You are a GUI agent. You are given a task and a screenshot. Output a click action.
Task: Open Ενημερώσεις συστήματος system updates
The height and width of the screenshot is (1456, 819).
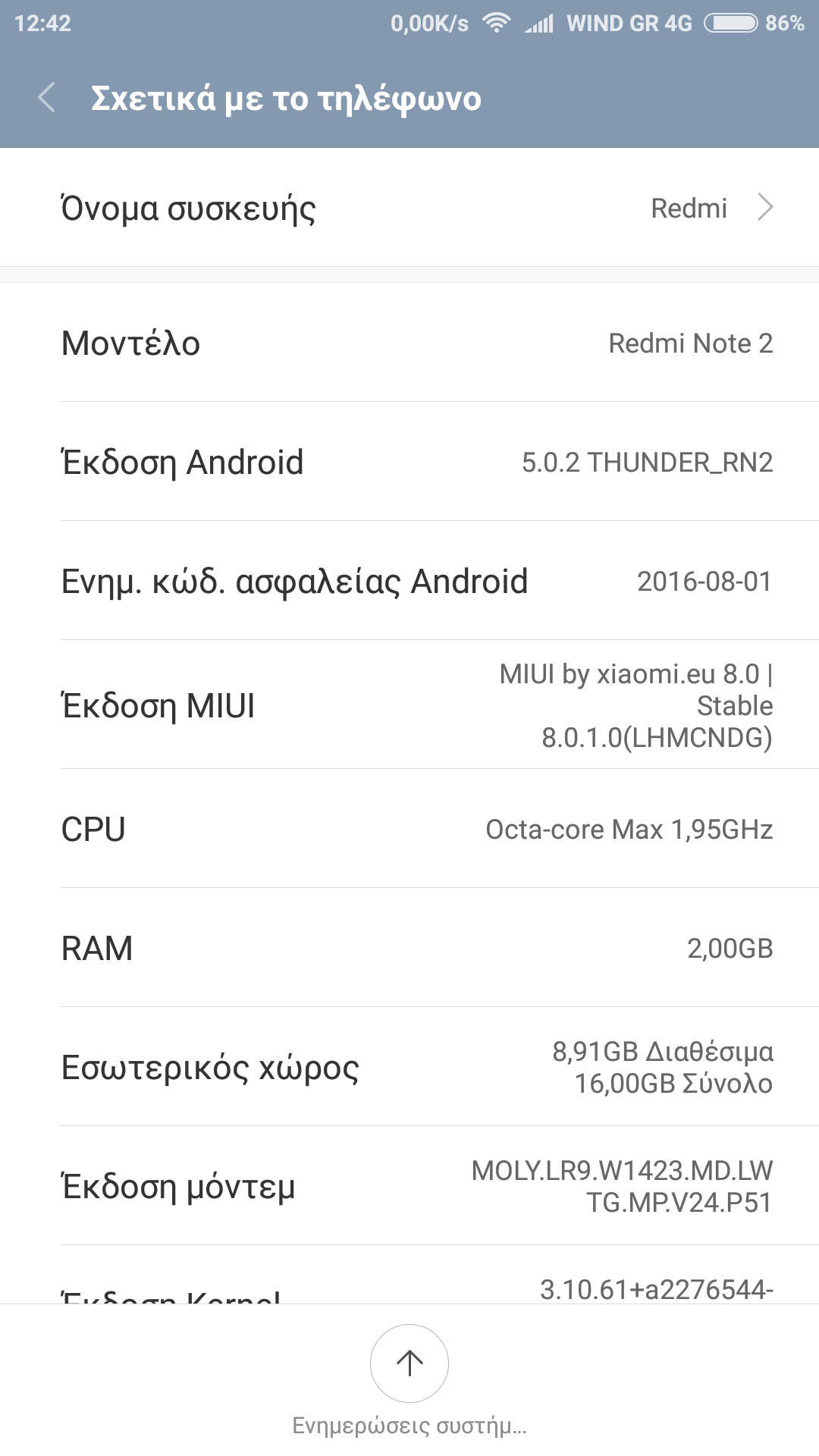pyautogui.click(x=409, y=1363)
